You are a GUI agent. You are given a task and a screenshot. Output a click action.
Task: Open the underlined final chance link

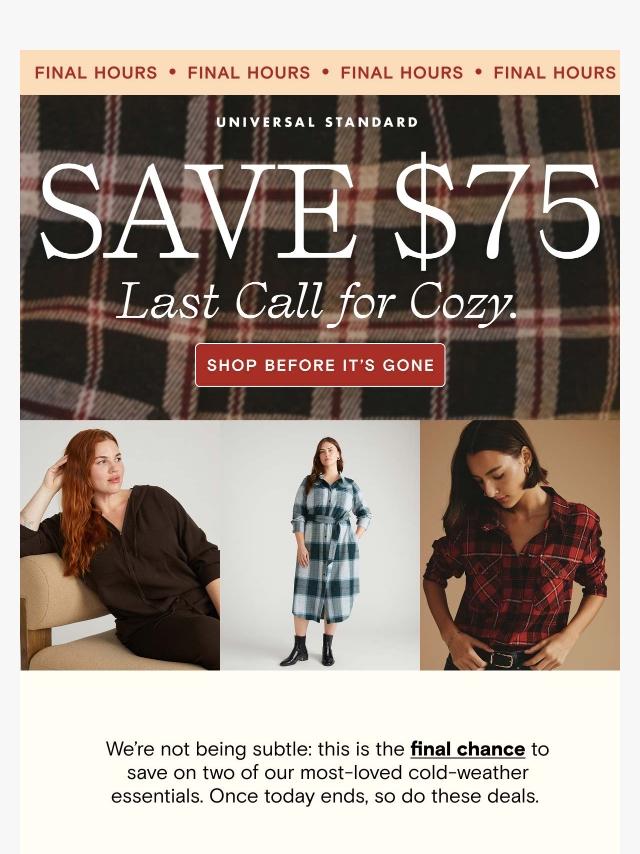[x=468, y=749]
